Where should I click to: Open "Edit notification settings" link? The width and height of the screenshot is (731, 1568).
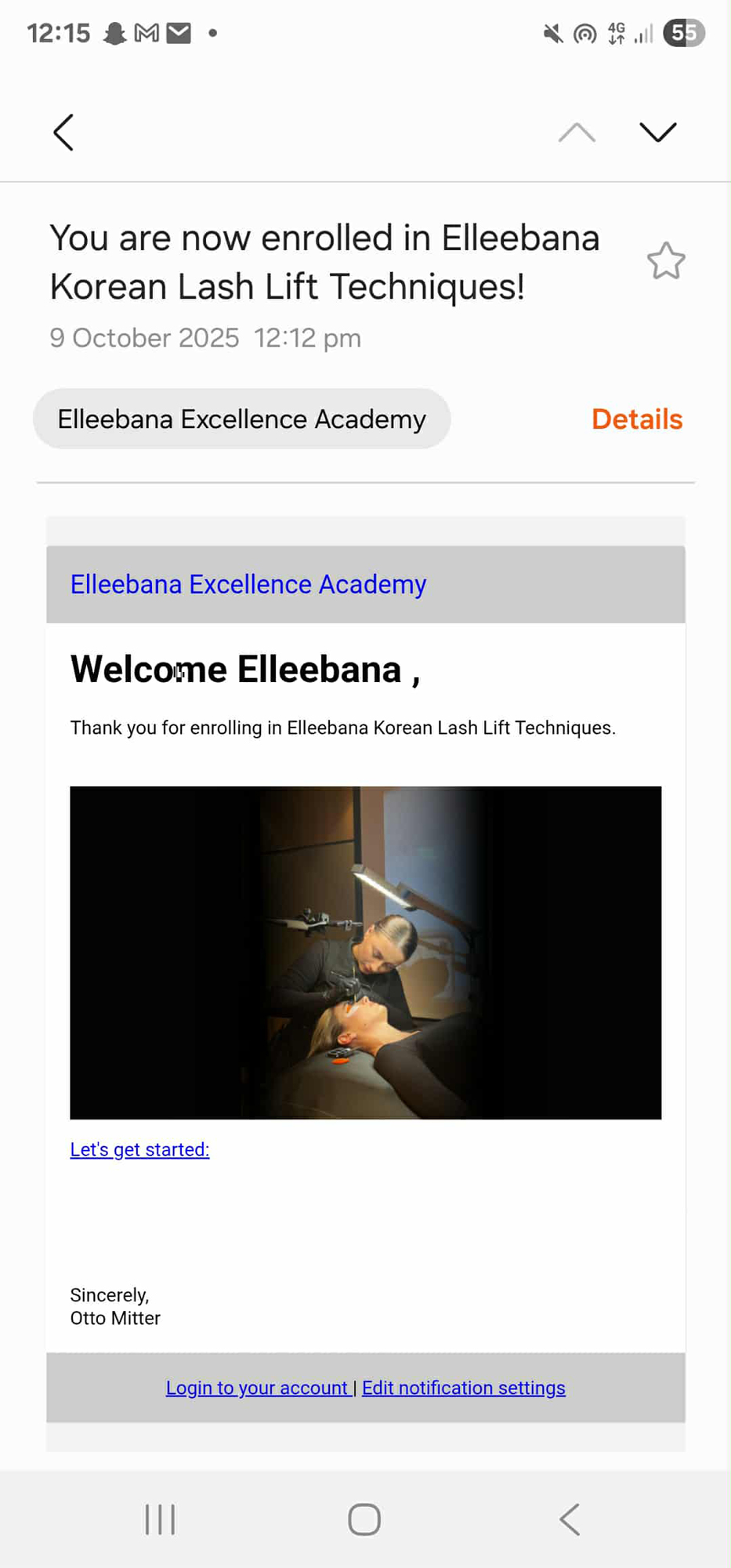coord(463,1388)
